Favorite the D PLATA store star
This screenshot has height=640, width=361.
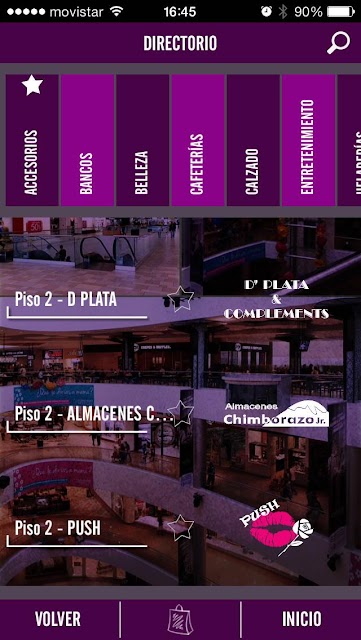click(x=180, y=299)
